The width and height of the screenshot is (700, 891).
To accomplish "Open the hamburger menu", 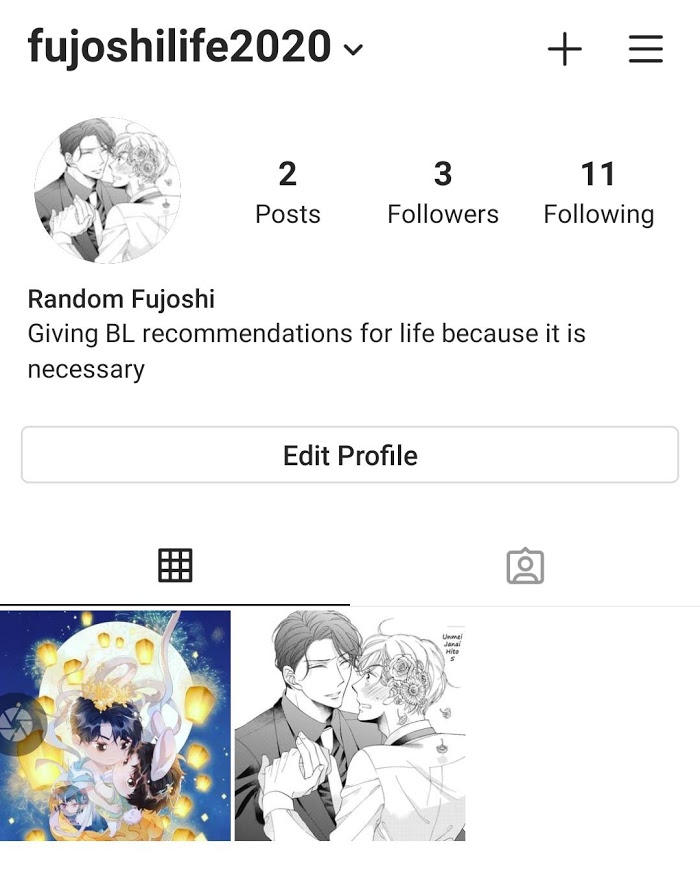I will (645, 49).
